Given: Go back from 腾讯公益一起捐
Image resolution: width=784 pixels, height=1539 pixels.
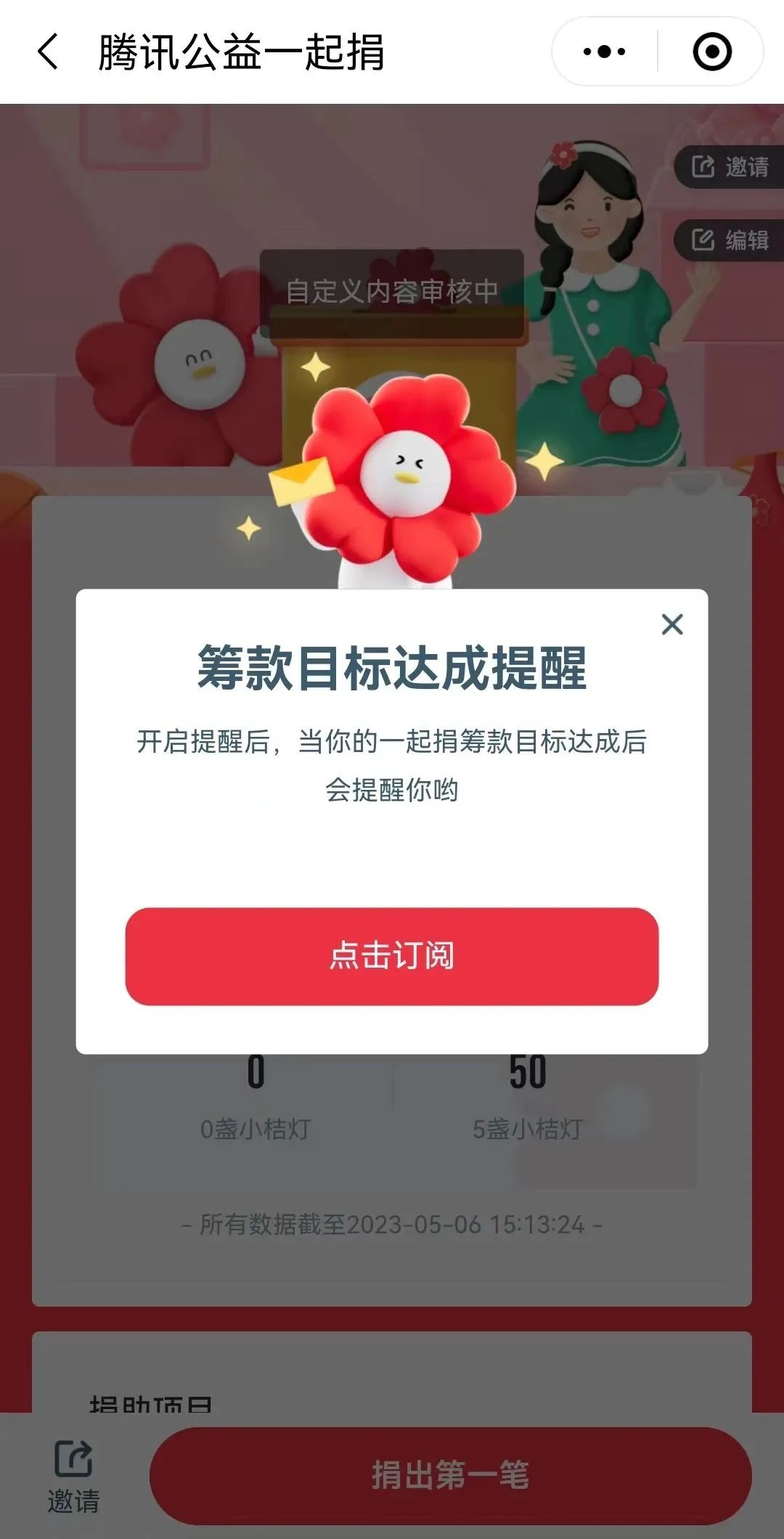Looking at the screenshot, I should [48, 52].
